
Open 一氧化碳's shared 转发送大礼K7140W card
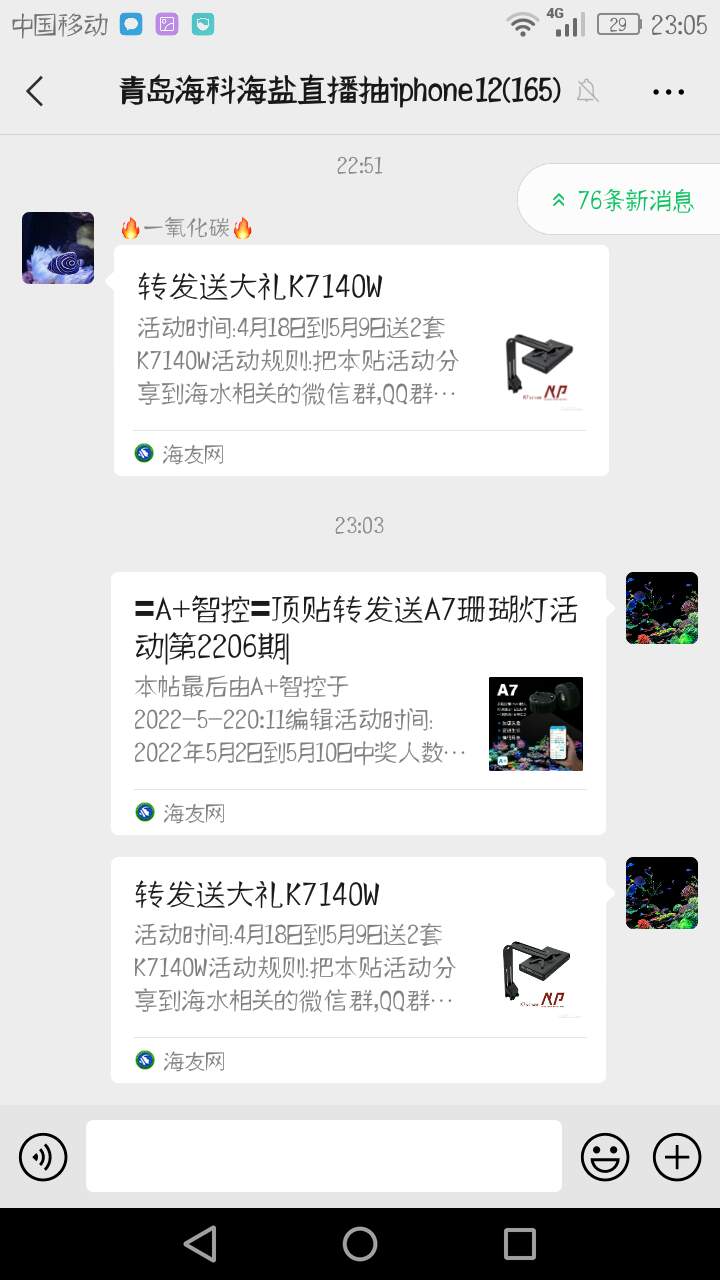point(361,360)
